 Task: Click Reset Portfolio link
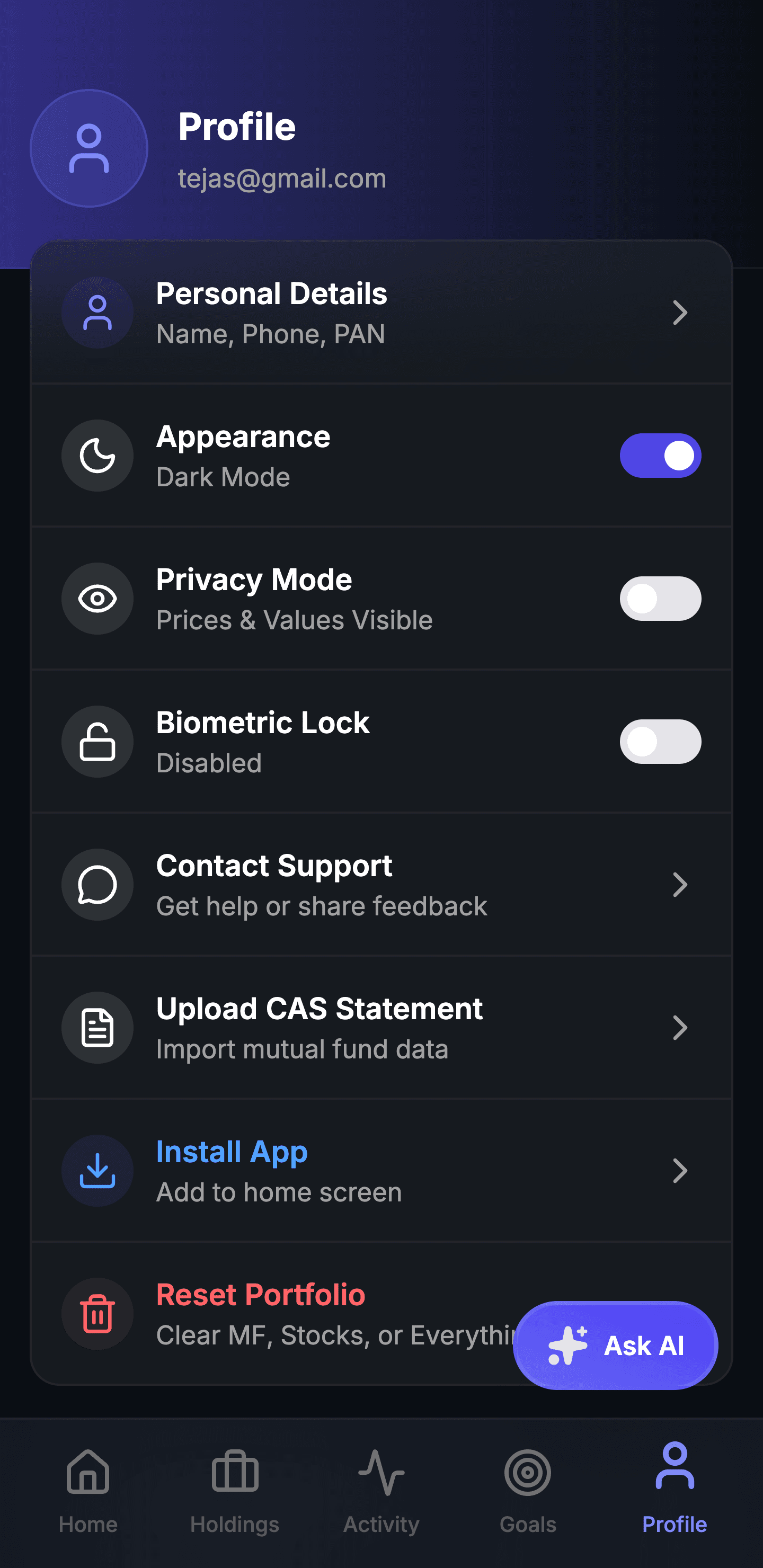(261, 1295)
